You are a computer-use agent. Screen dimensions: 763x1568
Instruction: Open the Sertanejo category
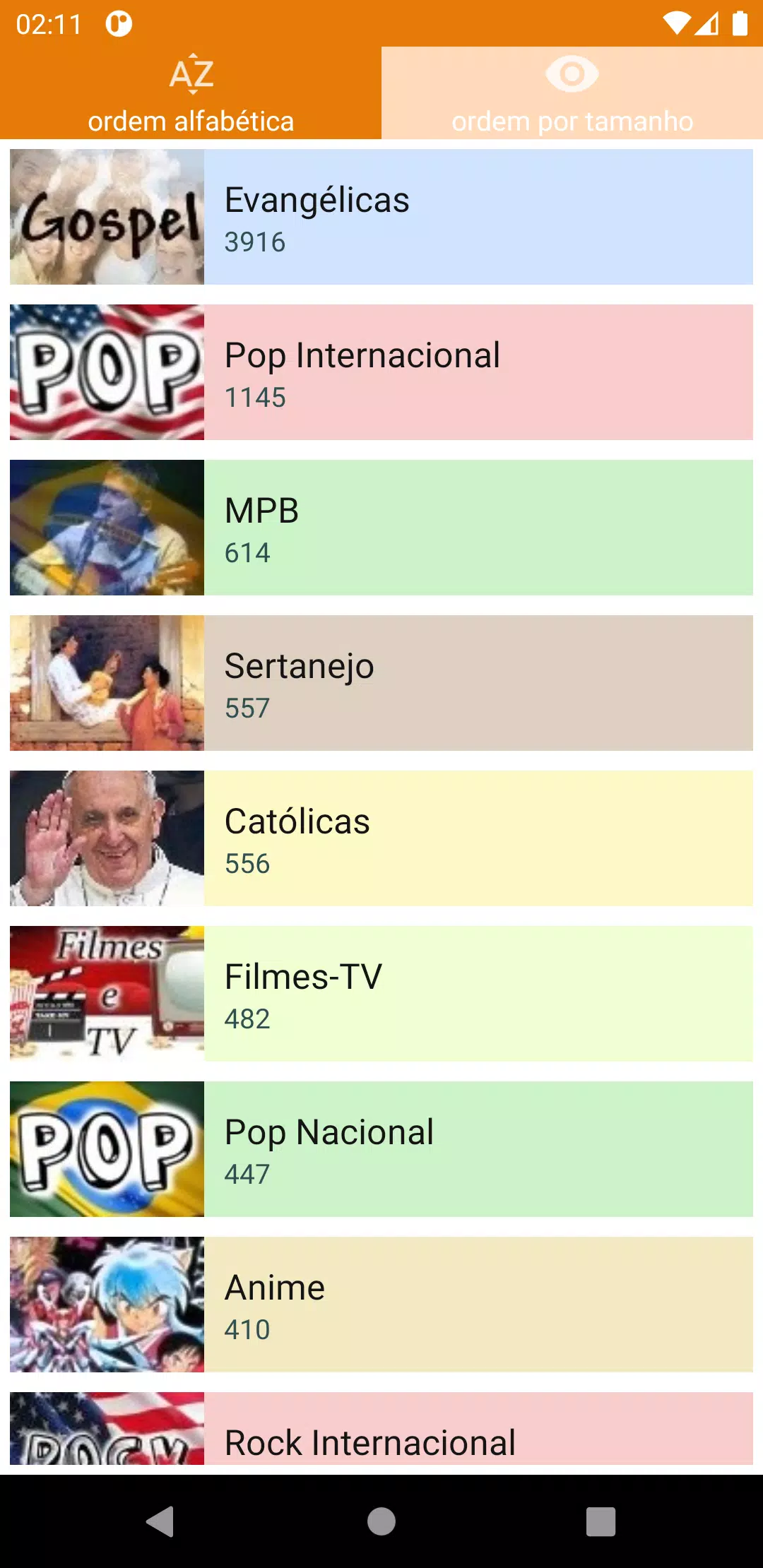(381, 683)
